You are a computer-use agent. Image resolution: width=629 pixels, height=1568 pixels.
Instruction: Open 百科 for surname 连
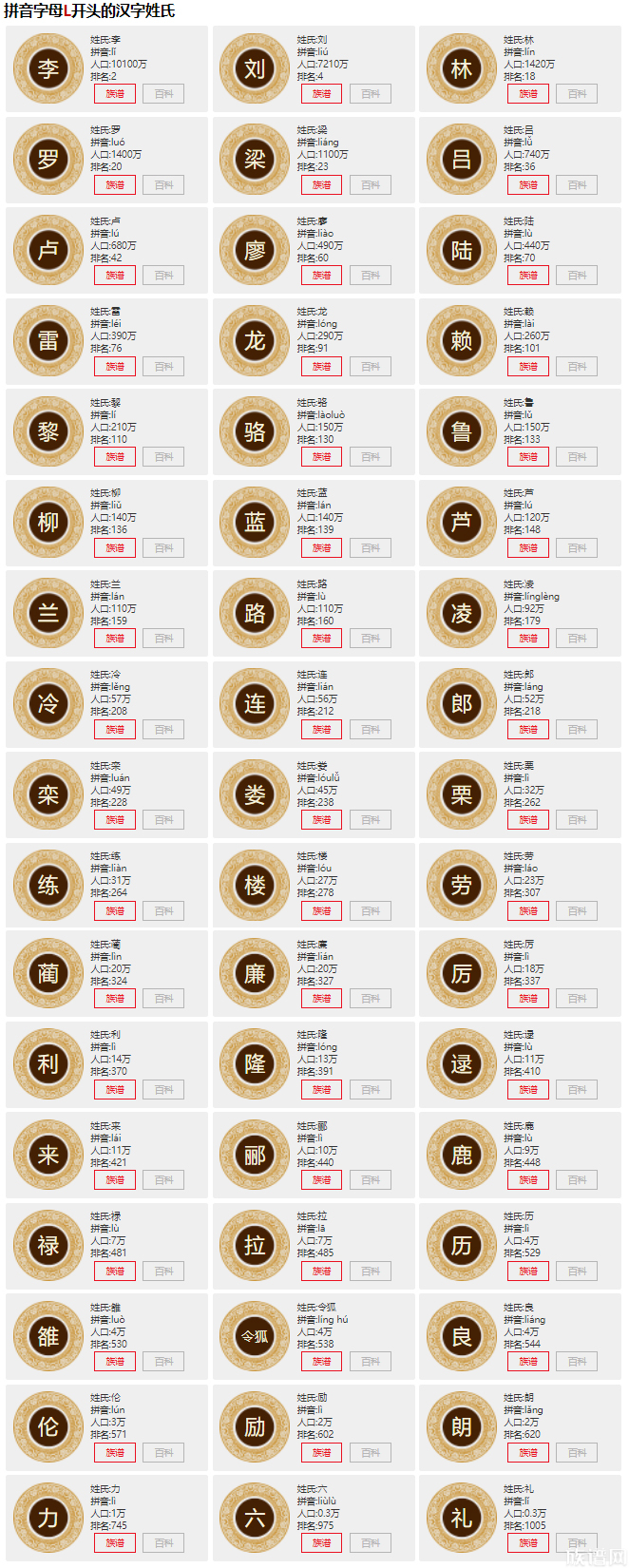click(x=370, y=730)
